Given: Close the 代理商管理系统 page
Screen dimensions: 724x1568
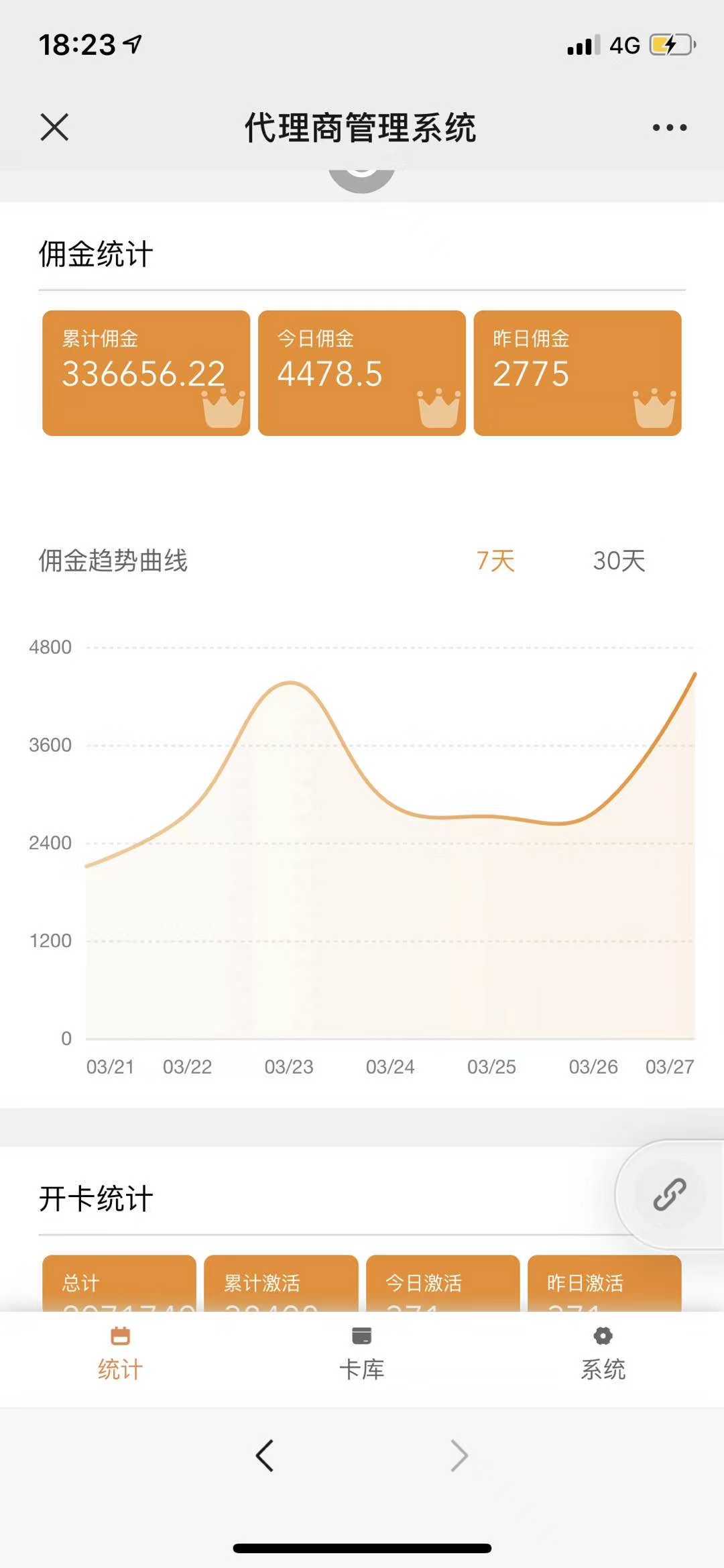Looking at the screenshot, I should (x=54, y=127).
